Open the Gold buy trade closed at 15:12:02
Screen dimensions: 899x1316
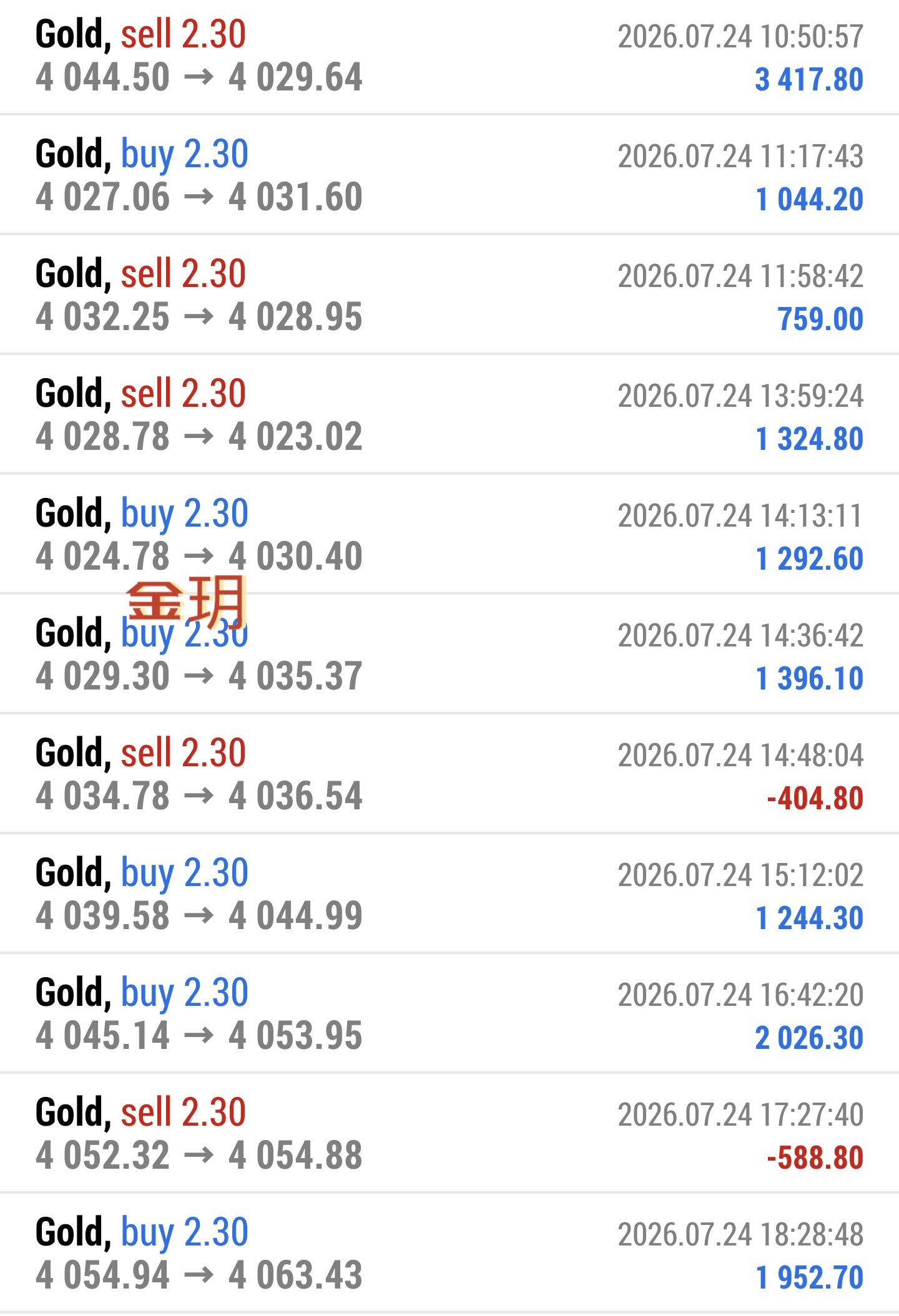pos(449,894)
